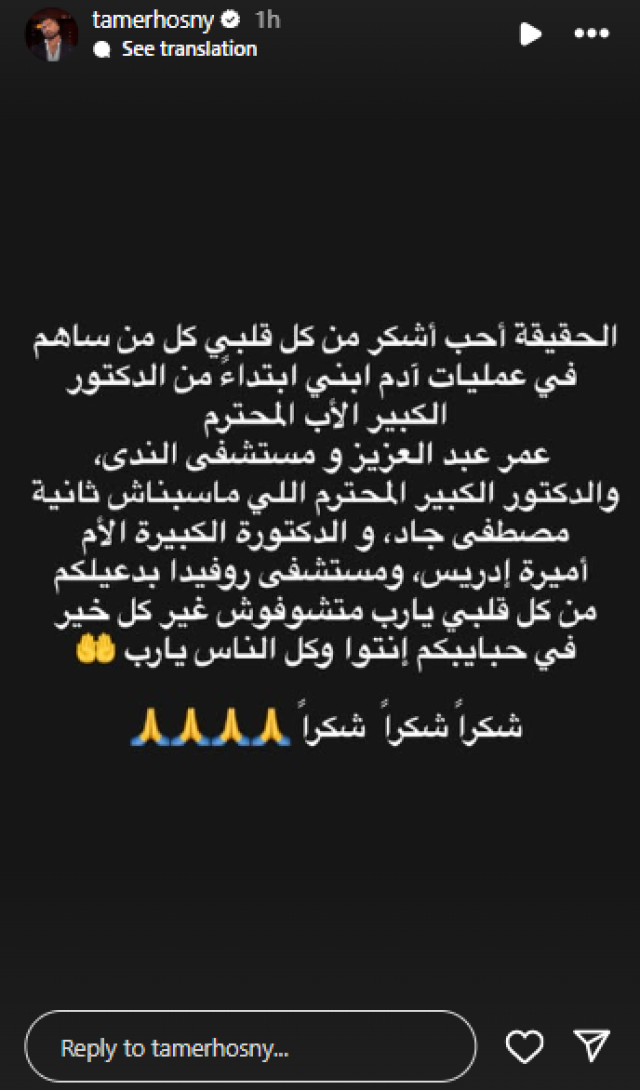Tap See translation
The image size is (640, 1090).
(189, 49)
